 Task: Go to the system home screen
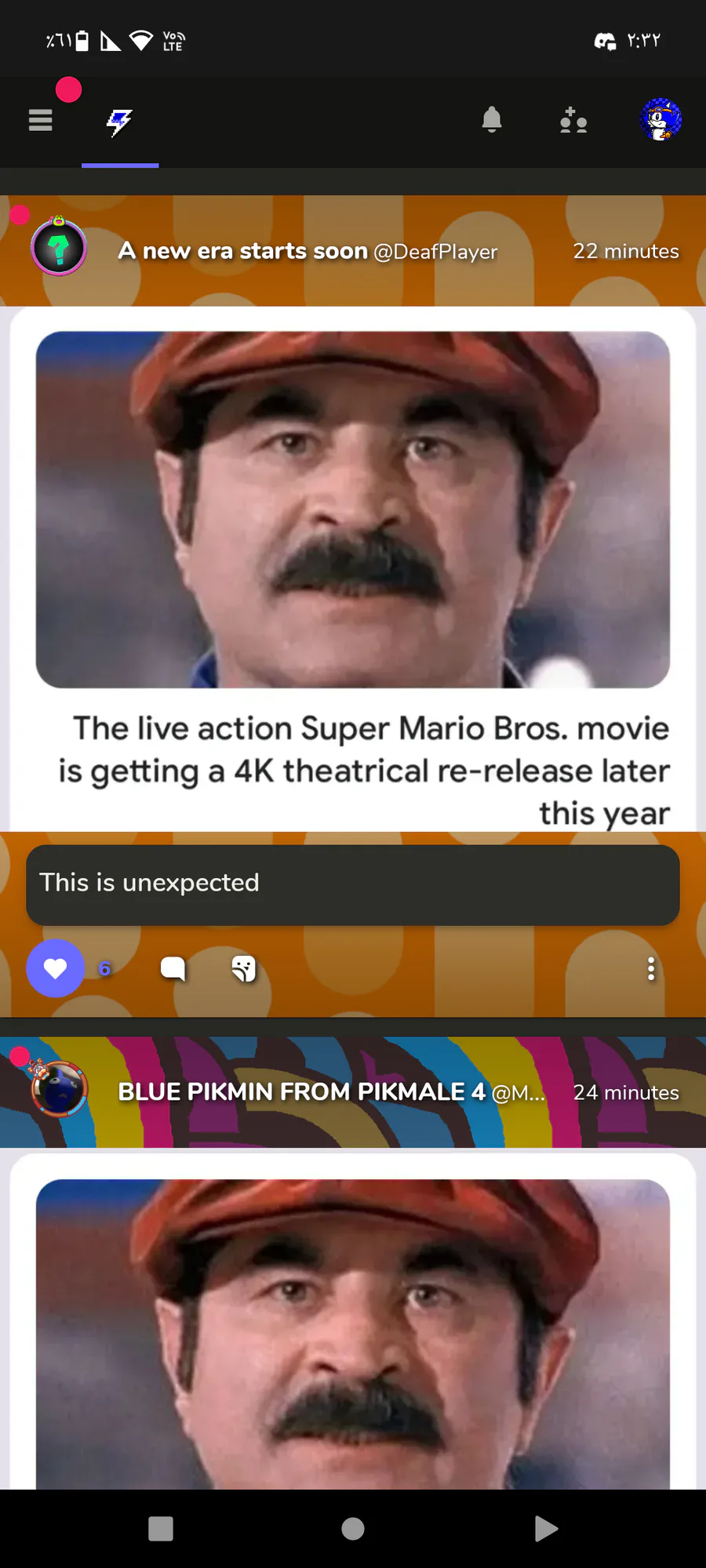click(x=353, y=1529)
